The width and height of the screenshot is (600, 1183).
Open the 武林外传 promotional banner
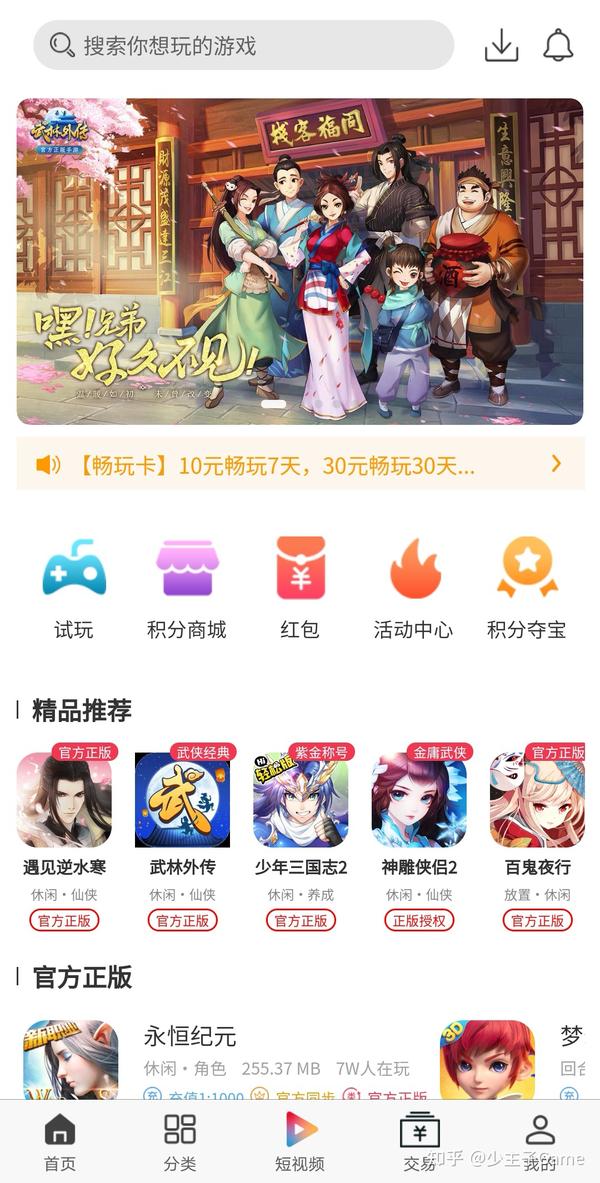[300, 261]
